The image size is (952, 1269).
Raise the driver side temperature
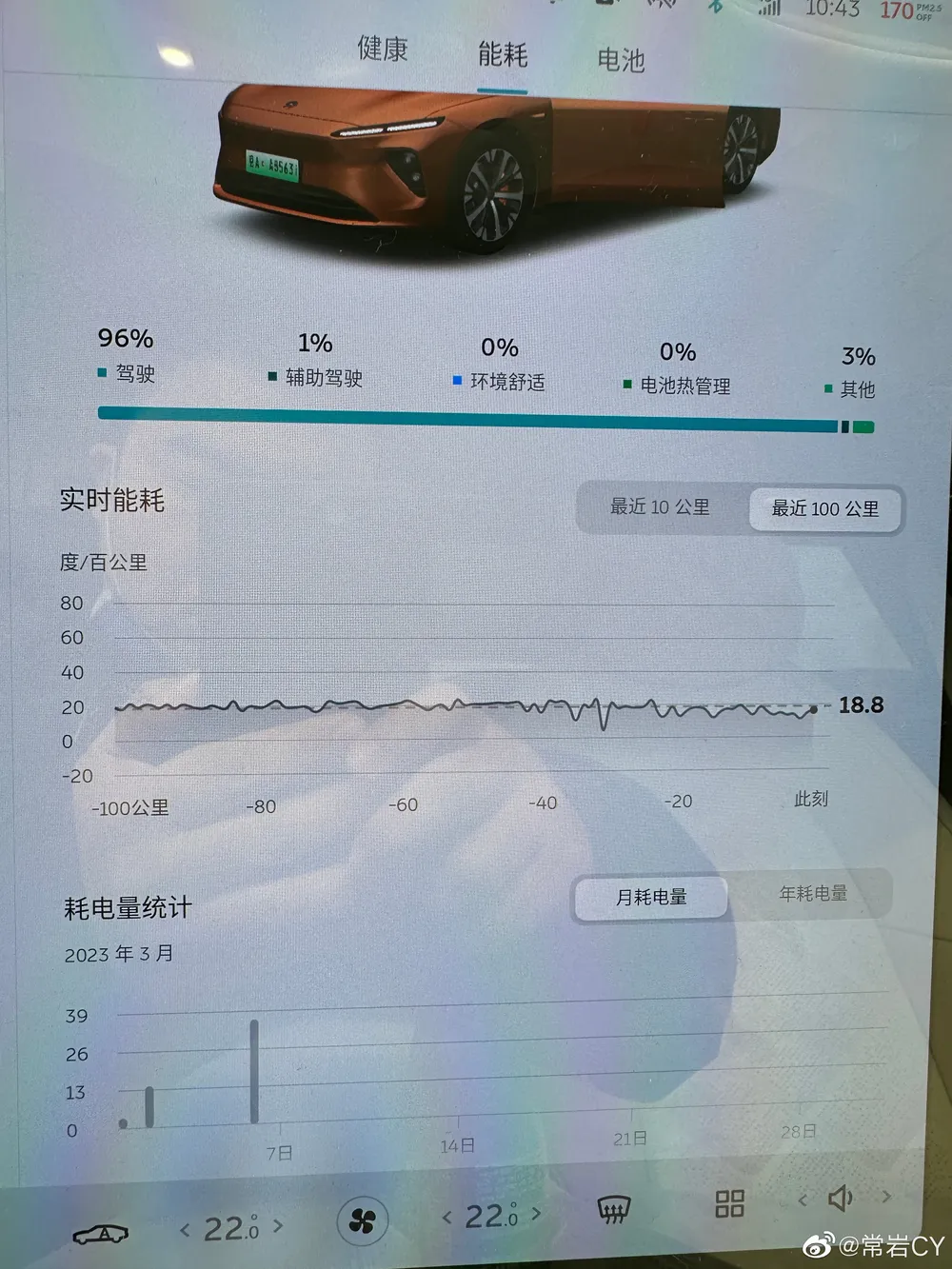coord(278,1226)
